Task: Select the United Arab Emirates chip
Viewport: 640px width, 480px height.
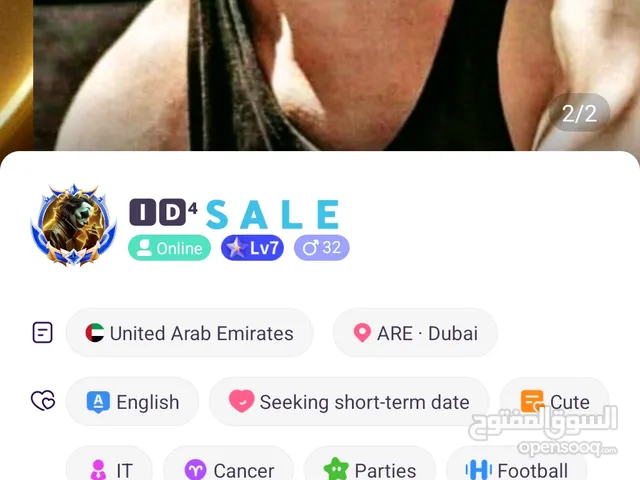Action: 190,333
